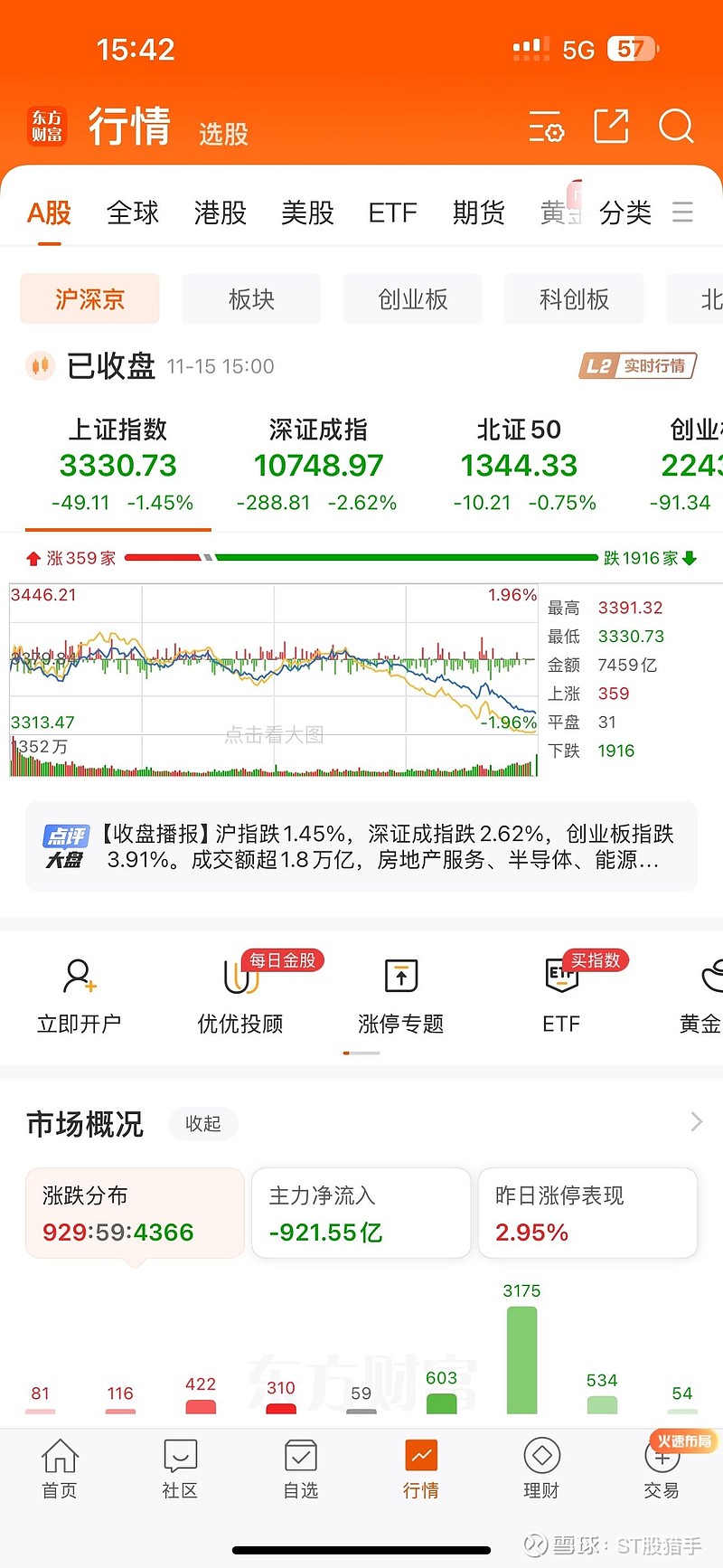View the 北证50 index quote
The height and width of the screenshot is (1568, 723).
[x=520, y=465]
